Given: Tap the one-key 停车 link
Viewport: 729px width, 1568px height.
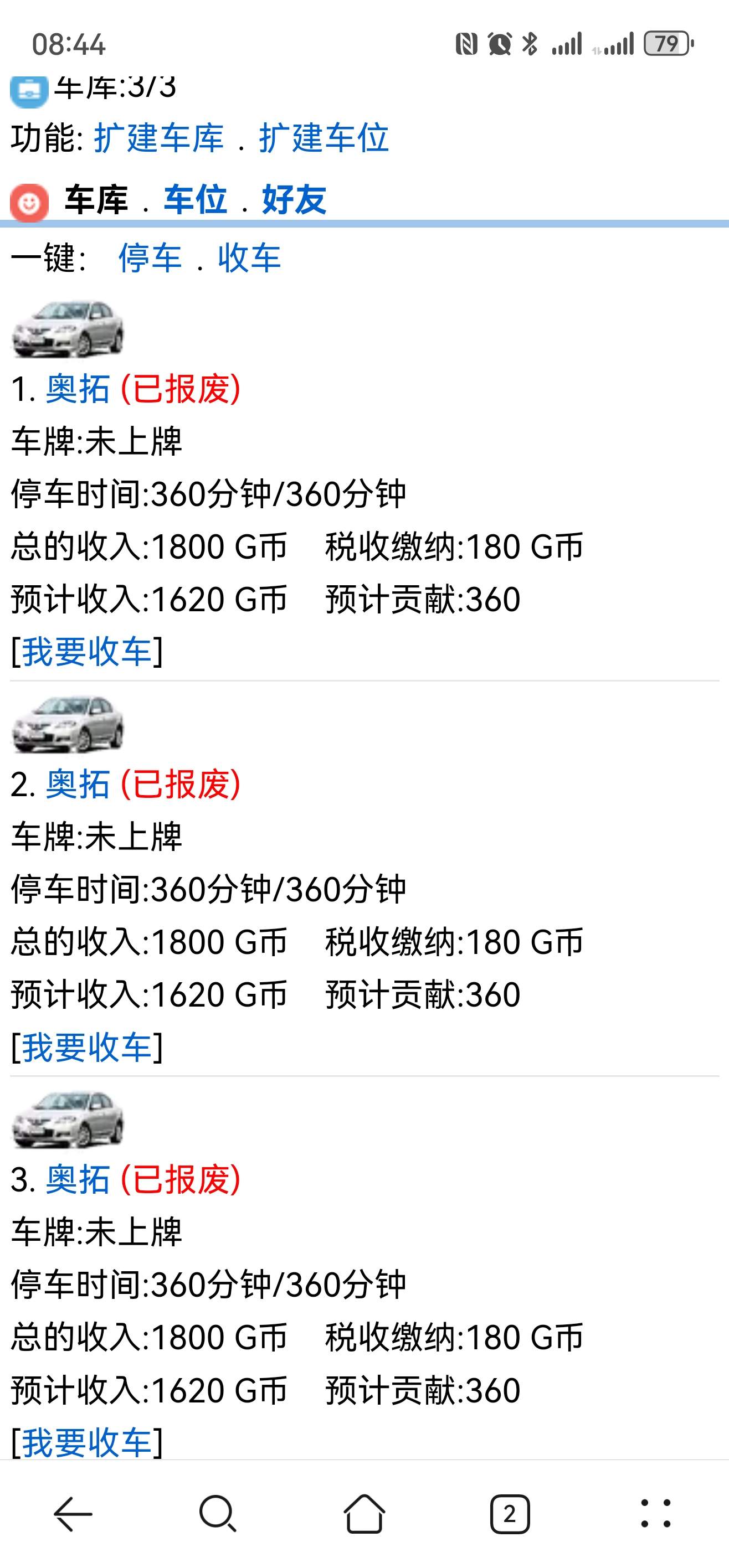Looking at the screenshot, I should [150, 258].
